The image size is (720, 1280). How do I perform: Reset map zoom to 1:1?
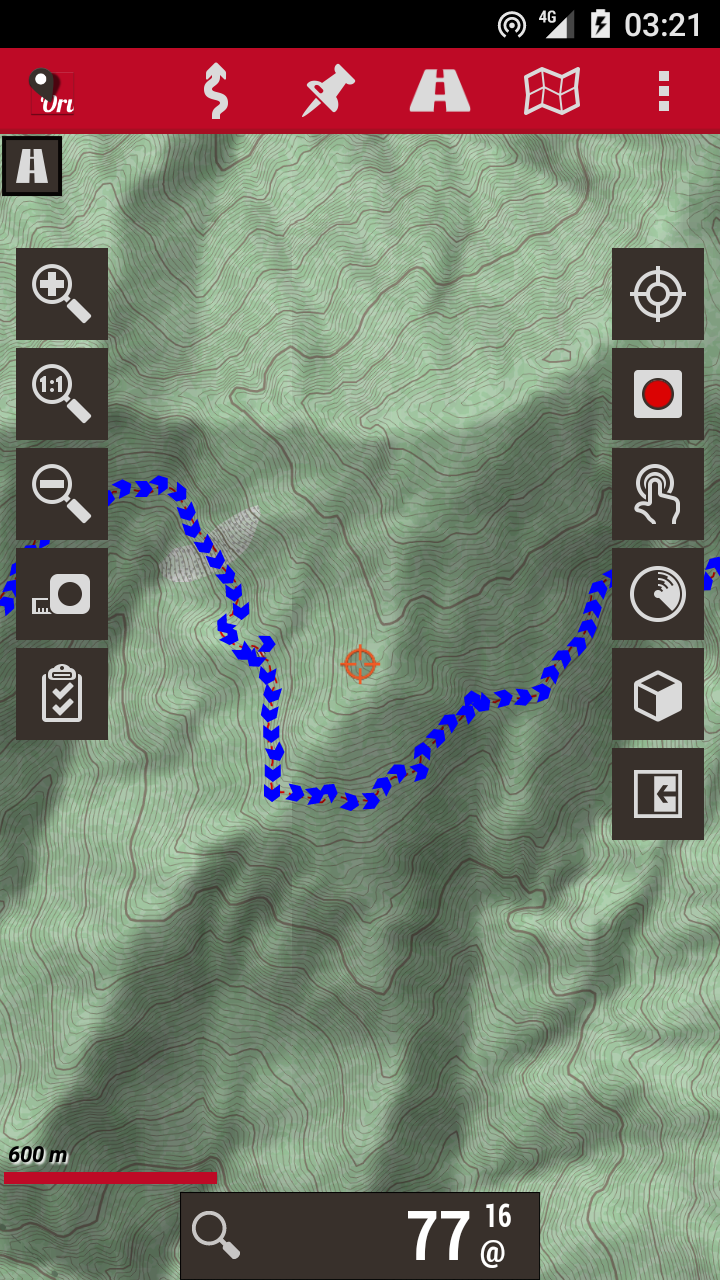pos(62,394)
